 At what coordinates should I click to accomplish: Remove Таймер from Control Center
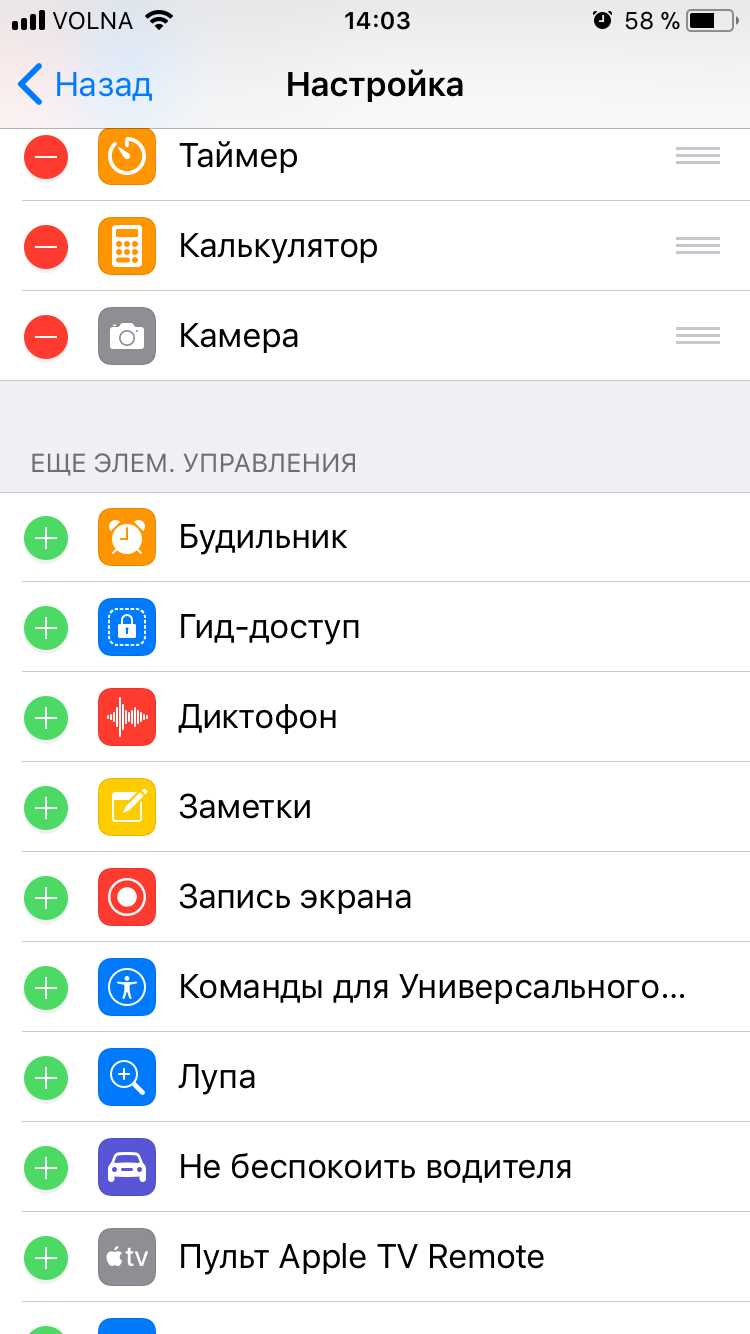click(46, 157)
